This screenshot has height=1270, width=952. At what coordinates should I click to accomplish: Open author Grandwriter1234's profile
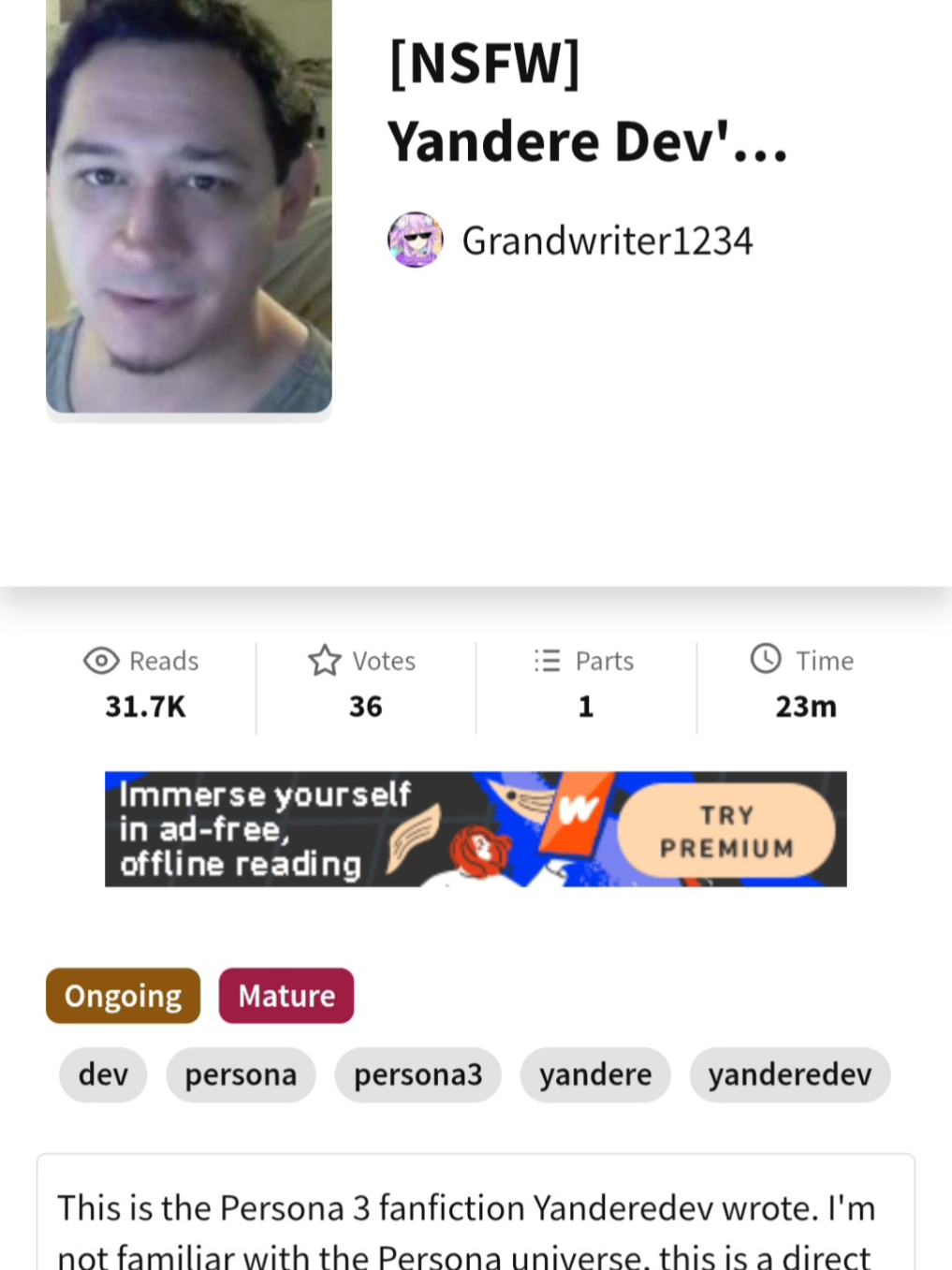pos(606,241)
